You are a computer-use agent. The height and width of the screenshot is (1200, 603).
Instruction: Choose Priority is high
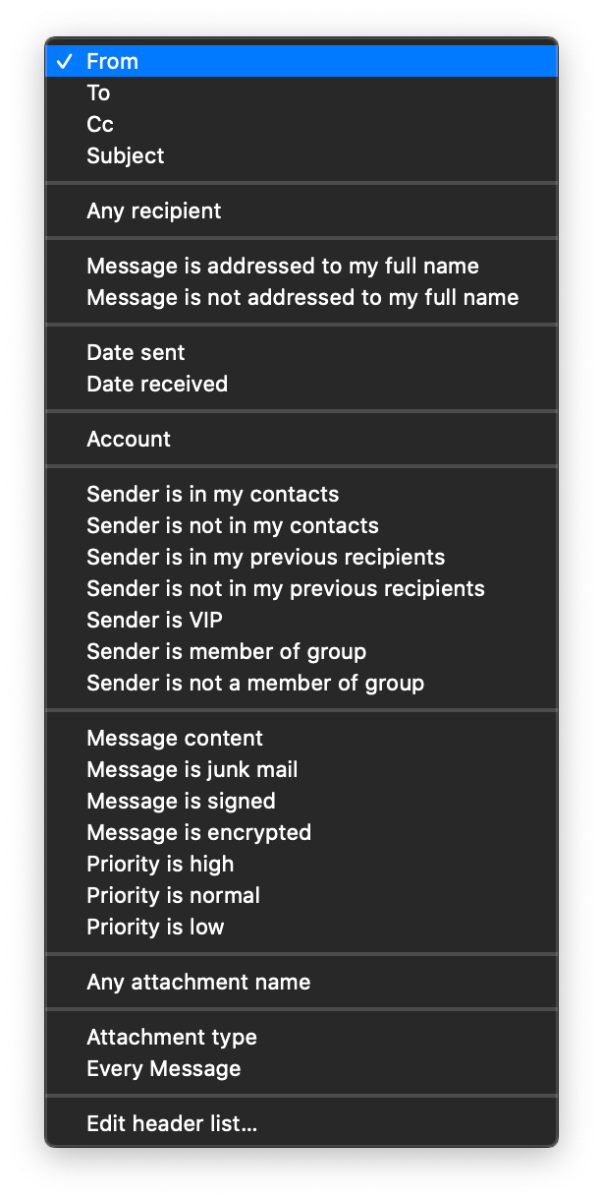point(301,864)
